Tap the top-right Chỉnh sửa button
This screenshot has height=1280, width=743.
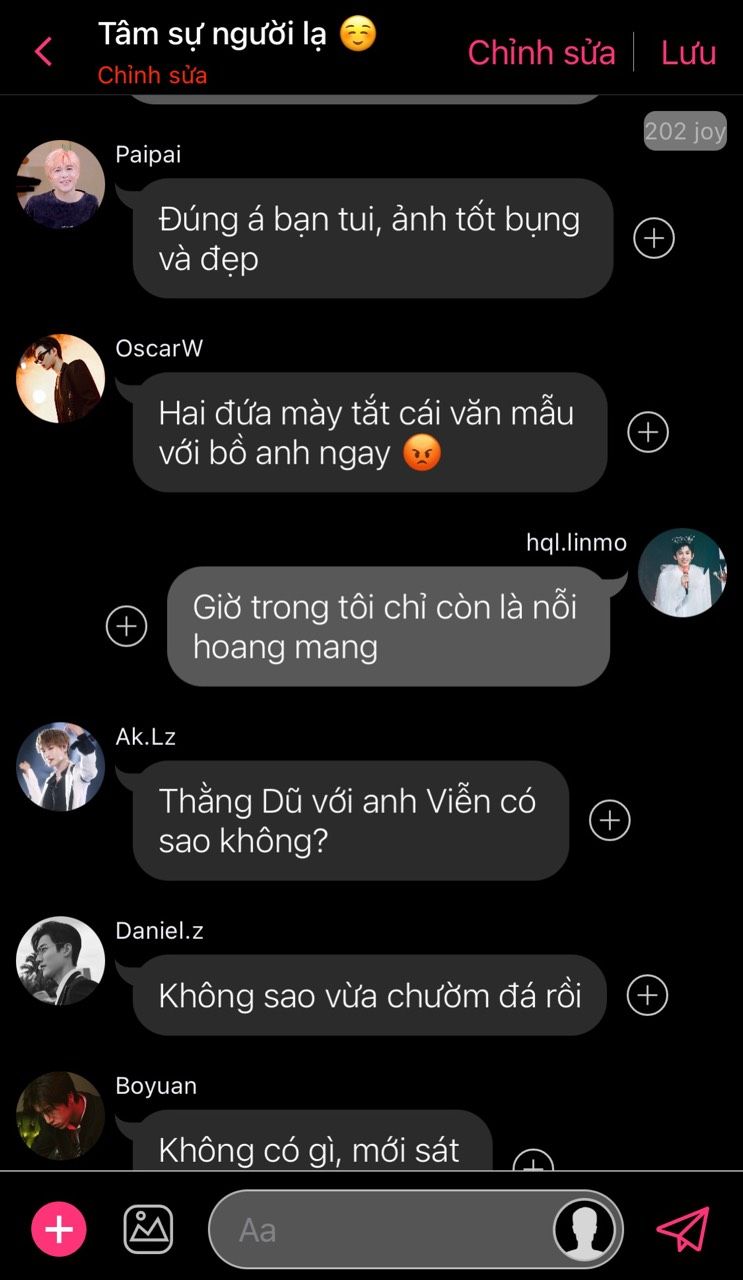point(541,52)
